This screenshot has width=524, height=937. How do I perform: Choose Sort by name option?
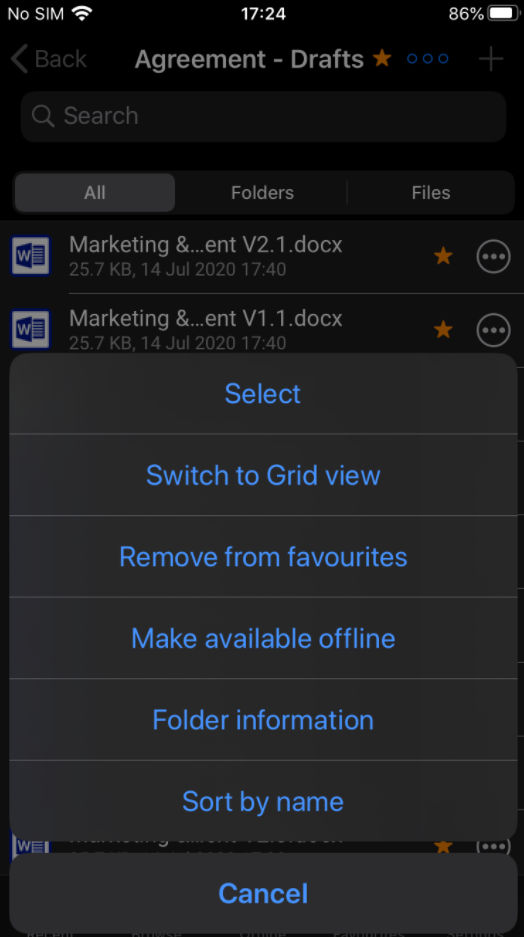click(263, 801)
